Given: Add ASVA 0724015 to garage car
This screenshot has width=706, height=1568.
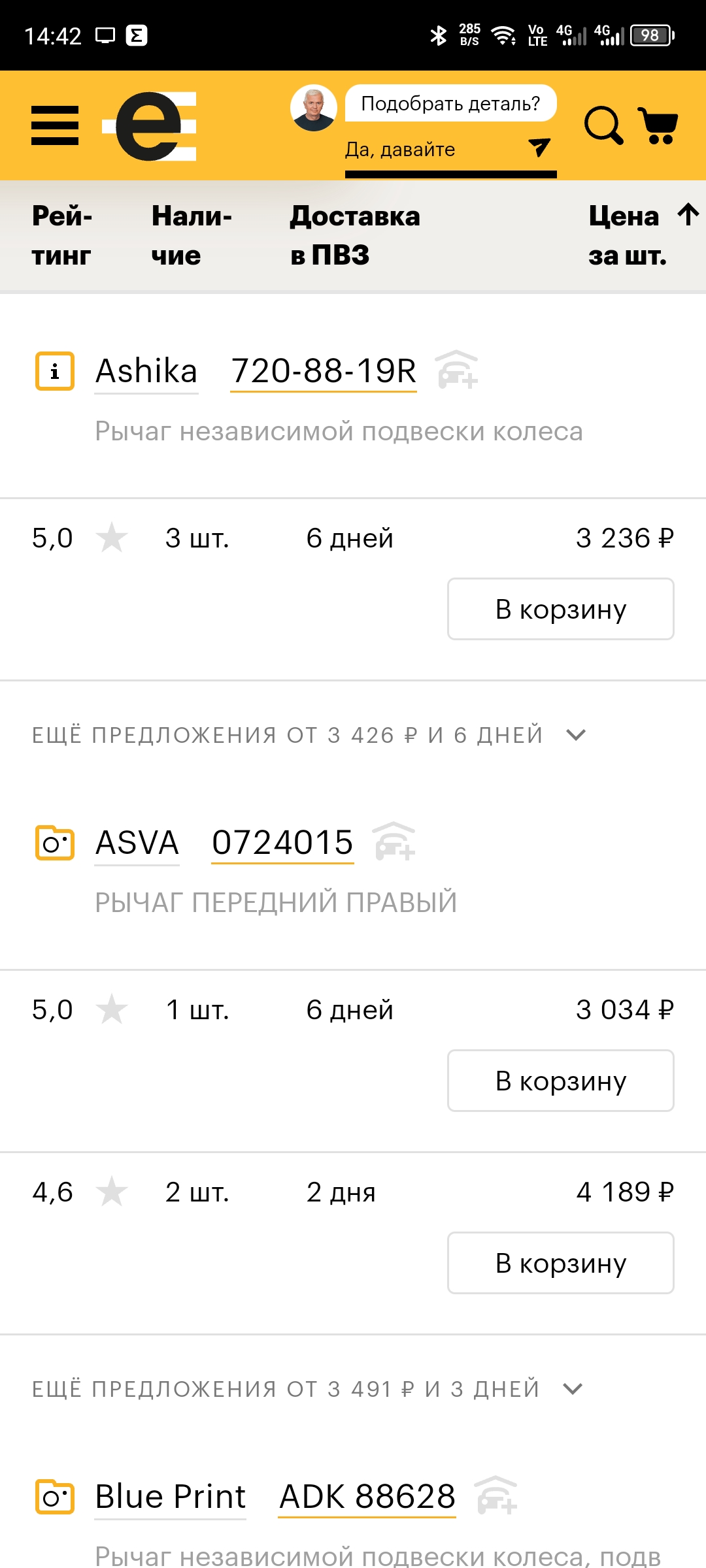Looking at the screenshot, I should pos(394,841).
